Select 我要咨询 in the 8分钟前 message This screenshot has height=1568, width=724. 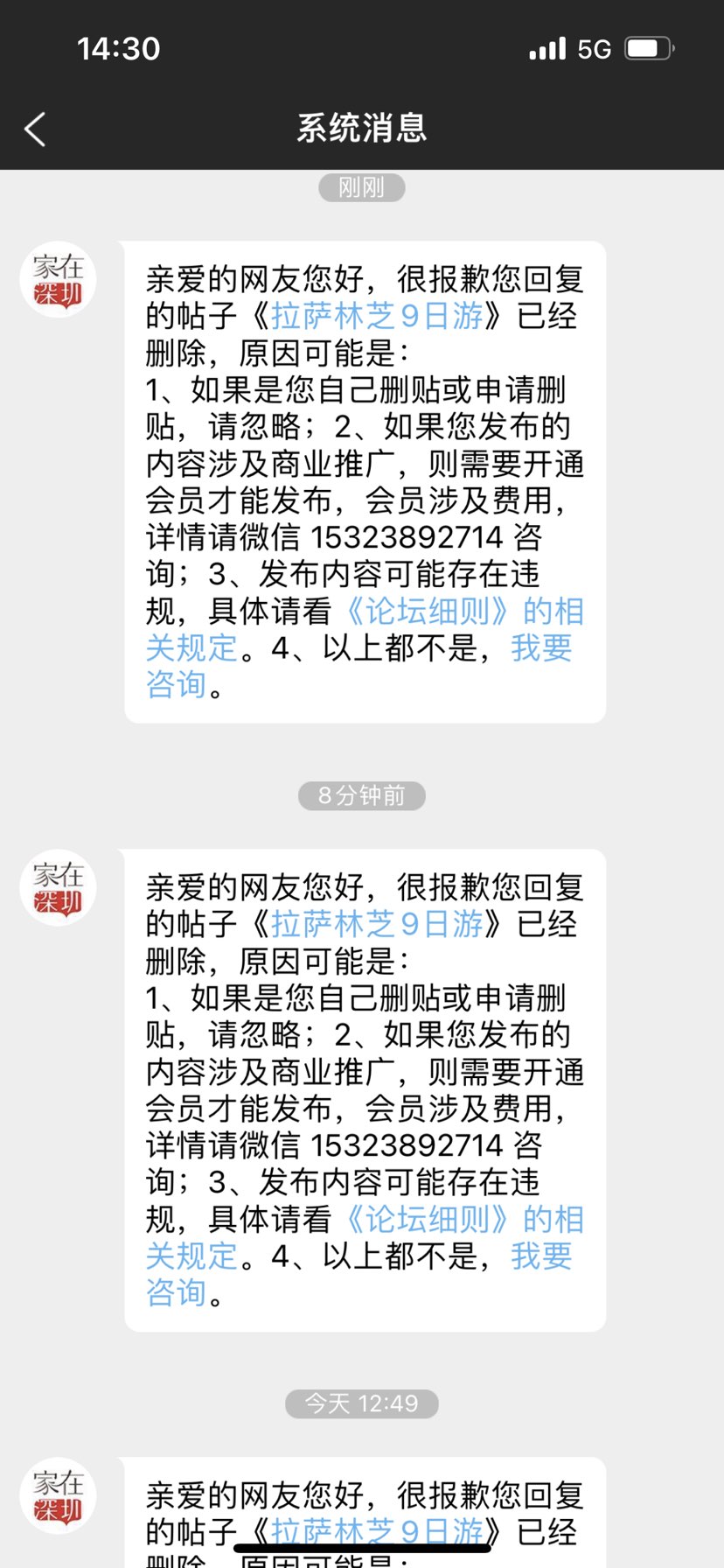tap(540, 1256)
